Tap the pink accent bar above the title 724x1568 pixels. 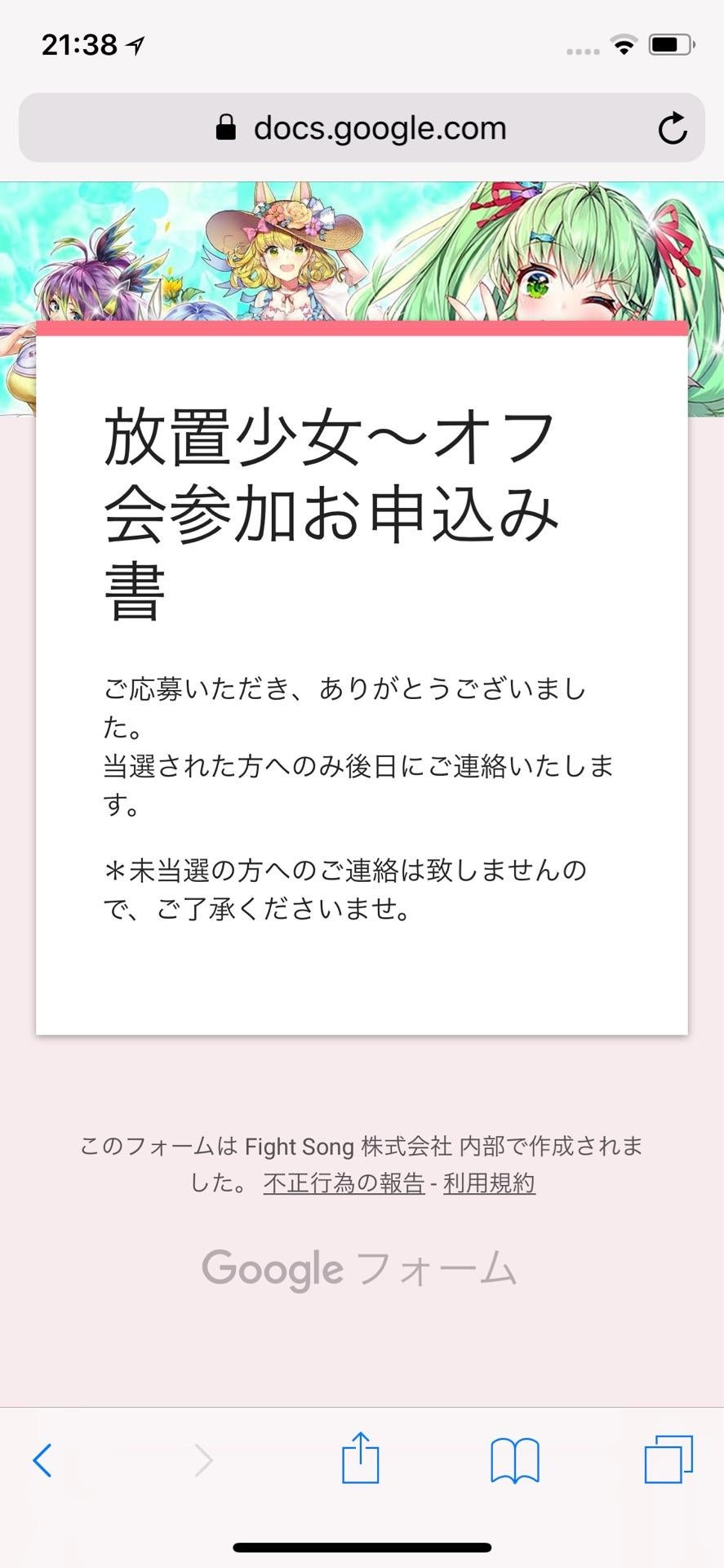(x=362, y=327)
